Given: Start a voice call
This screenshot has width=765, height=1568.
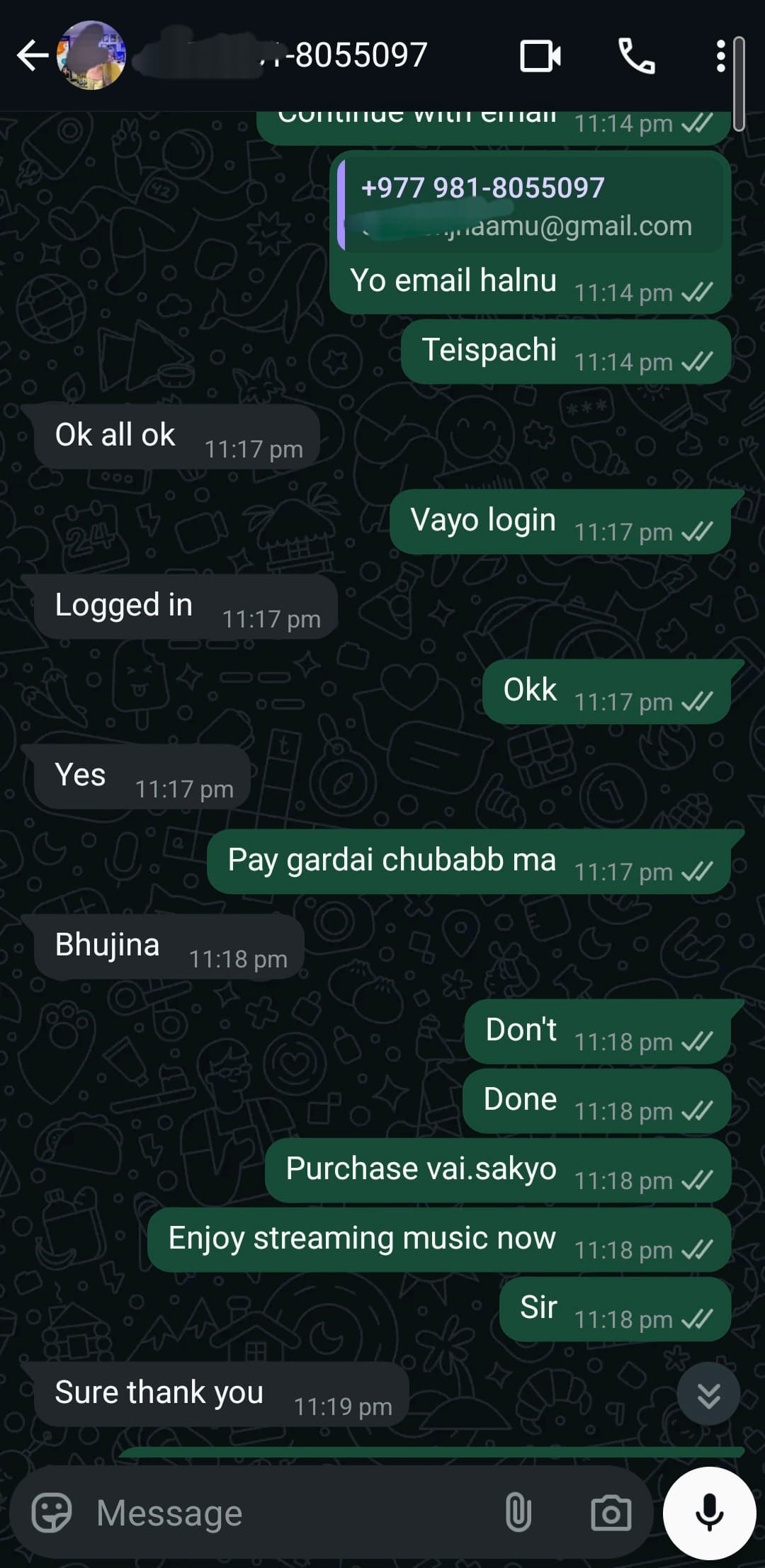Looking at the screenshot, I should click(x=636, y=55).
